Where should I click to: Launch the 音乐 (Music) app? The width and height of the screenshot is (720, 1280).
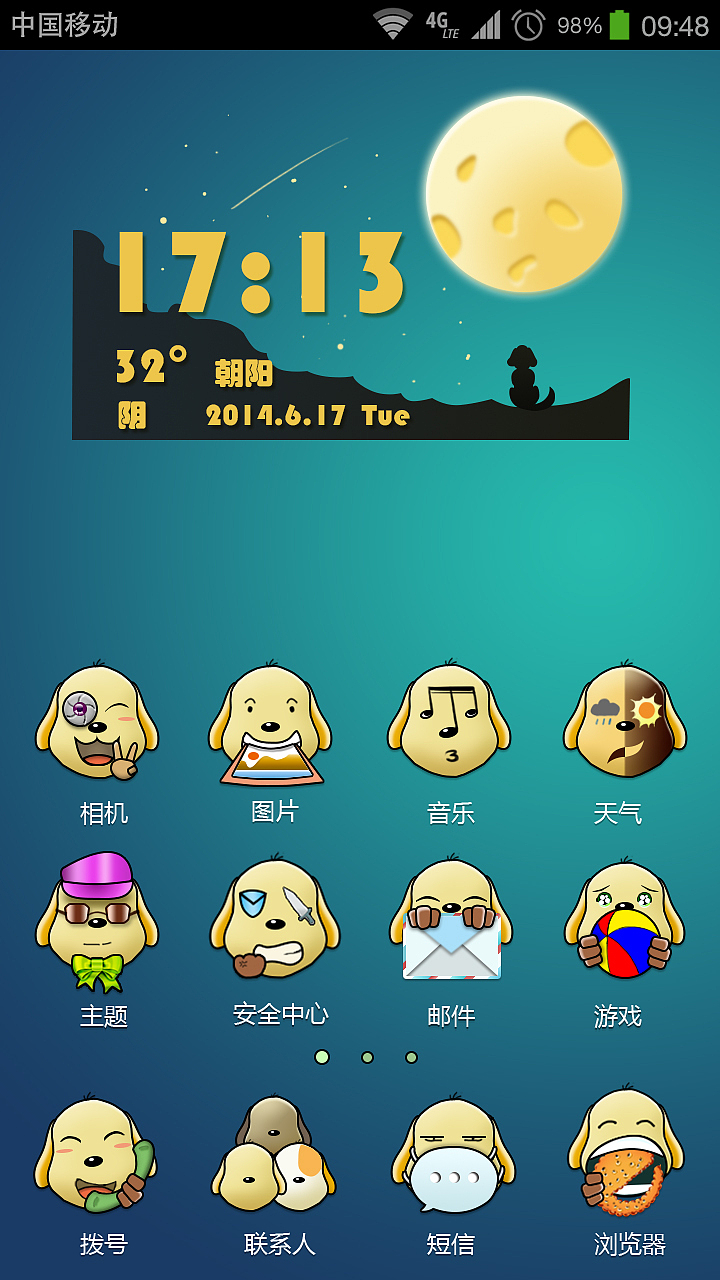tap(448, 725)
